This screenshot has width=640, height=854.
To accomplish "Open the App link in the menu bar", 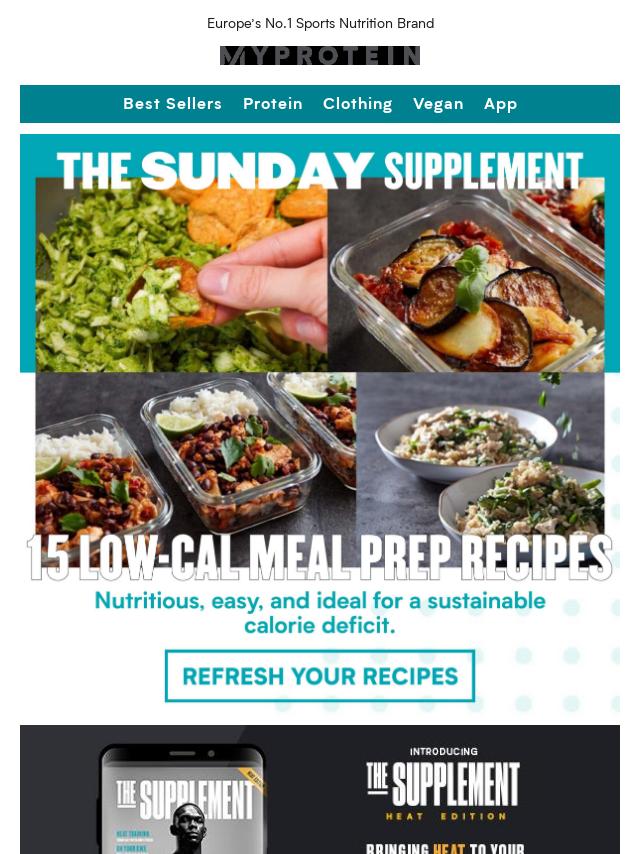I will [500, 104].
